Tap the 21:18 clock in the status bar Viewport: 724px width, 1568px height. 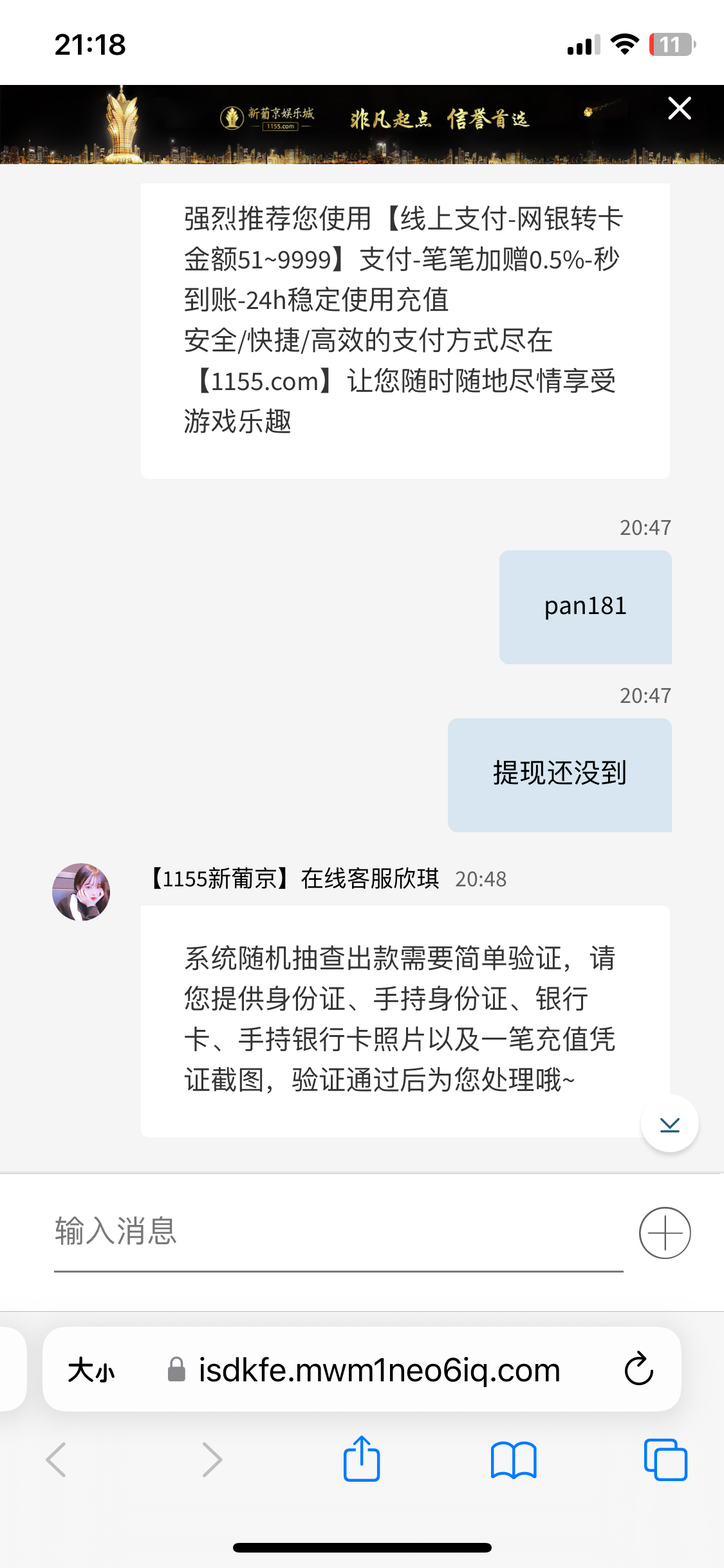(90, 45)
